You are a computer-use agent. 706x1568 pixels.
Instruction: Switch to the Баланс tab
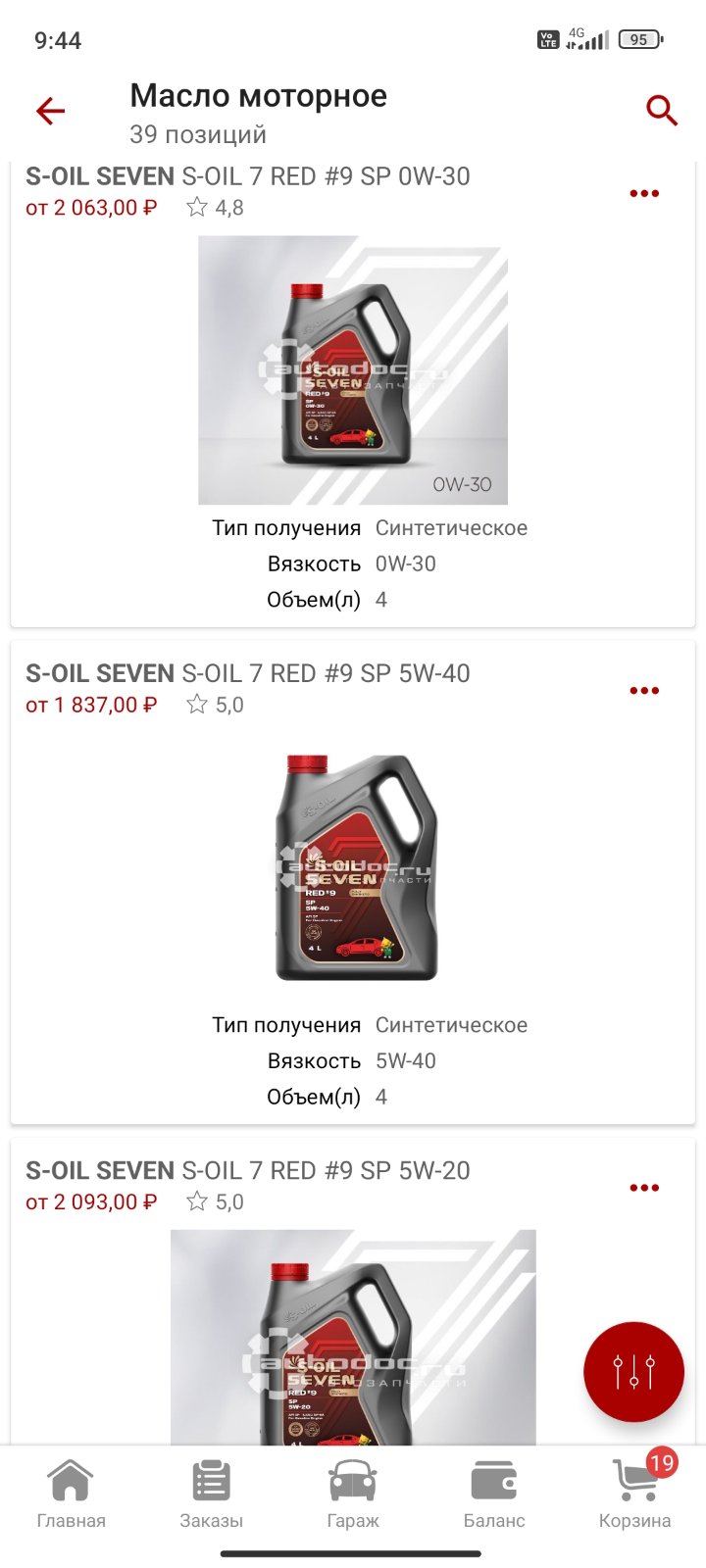click(494, 1494)
